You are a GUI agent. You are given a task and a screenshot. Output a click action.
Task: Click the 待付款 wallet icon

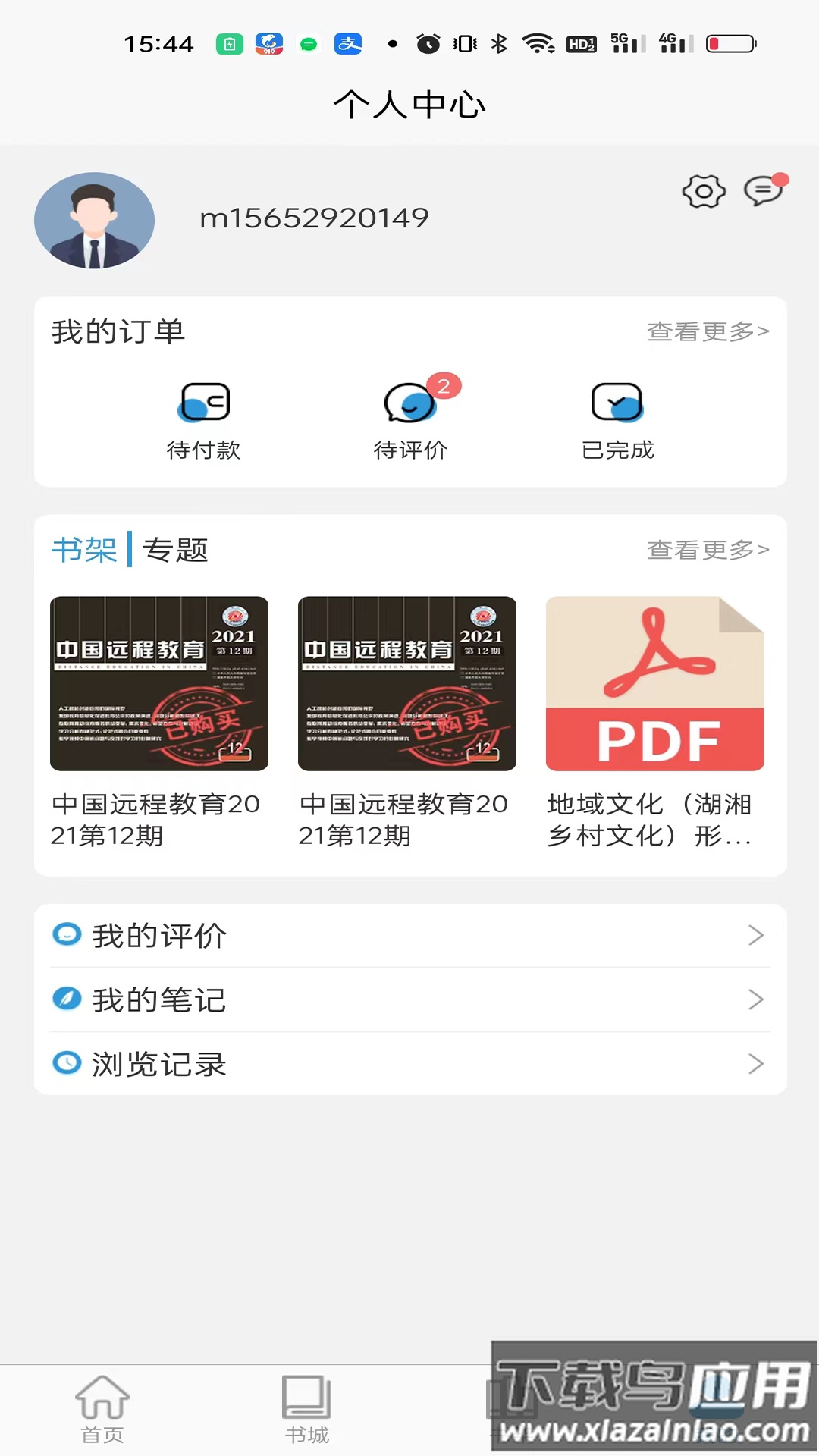(x=203, y=403)
